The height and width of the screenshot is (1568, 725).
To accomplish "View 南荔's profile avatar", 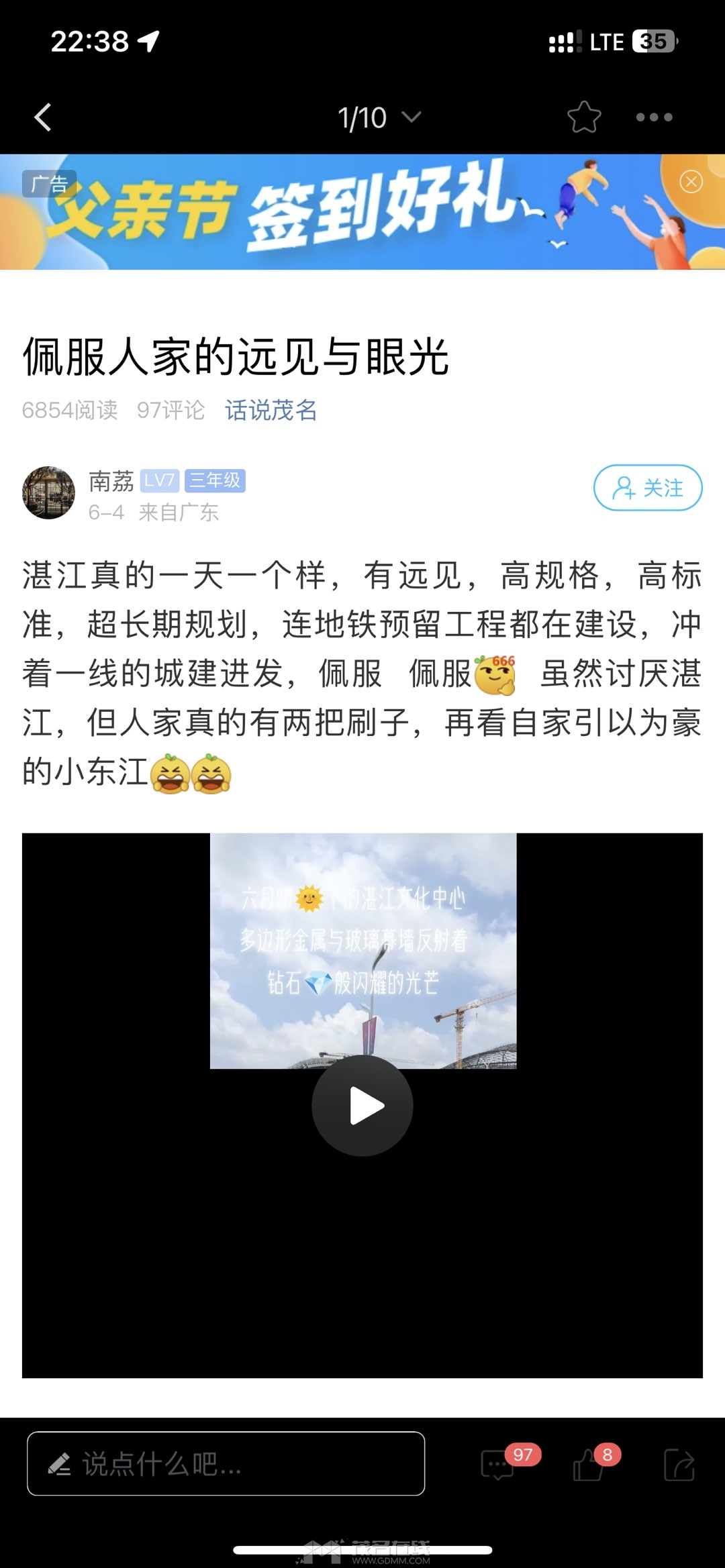I will (x=48, y=493).
